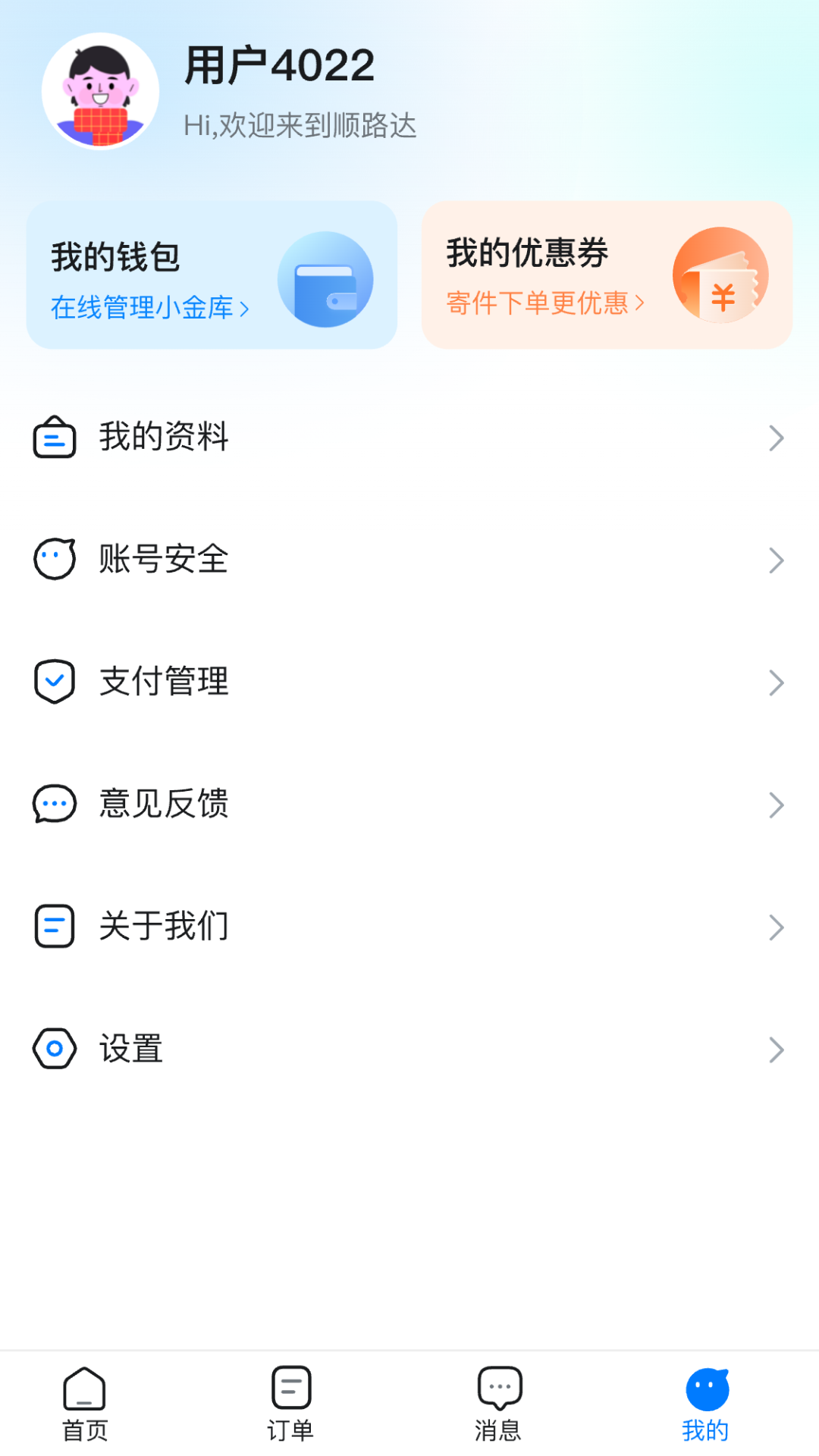
Task: Click the 意见反馈 chat bubble icon
Action: tap(54, 804)
